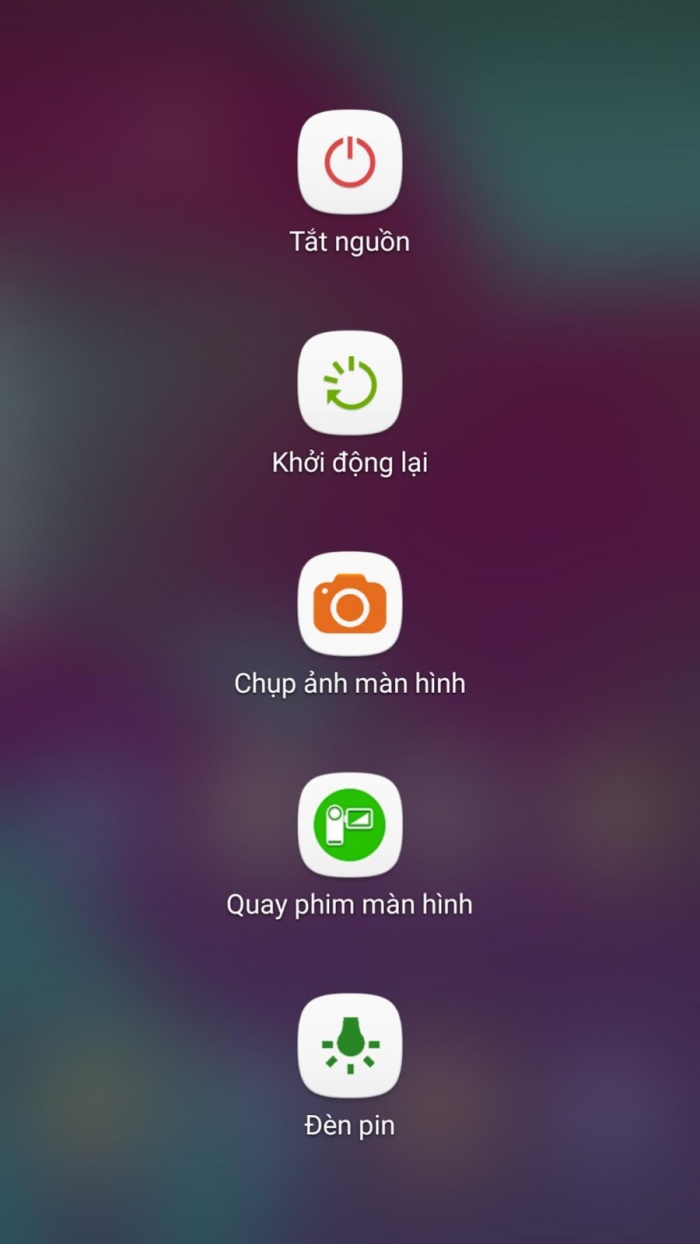700x1244 pixels.
Task: Start Quay phim màn hình screen recording
Action: pyautogui.click(x=350, y=825)
